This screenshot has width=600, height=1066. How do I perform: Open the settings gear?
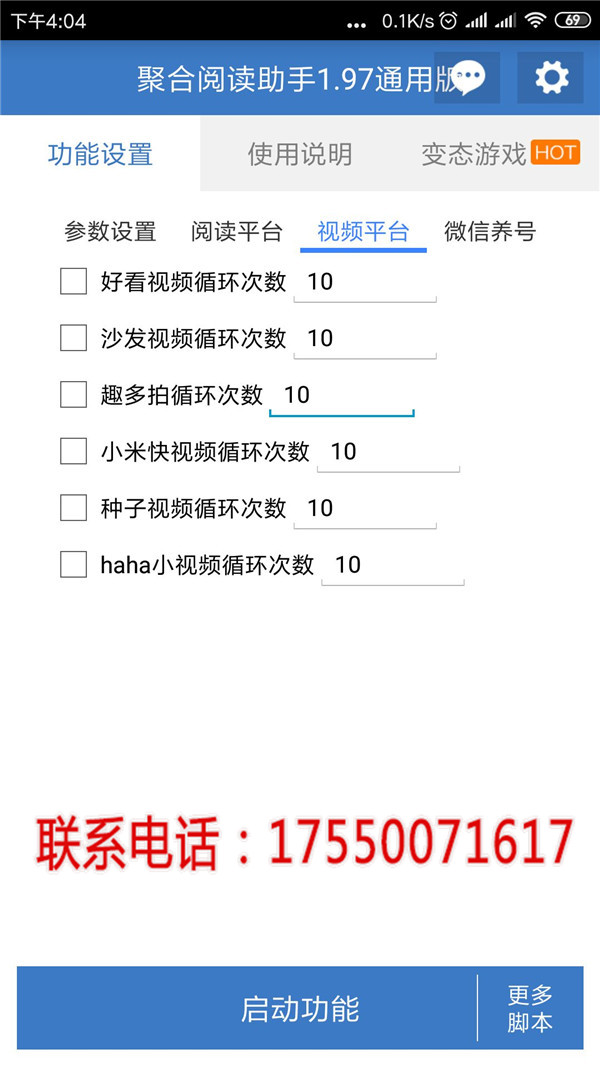point(550,78)
